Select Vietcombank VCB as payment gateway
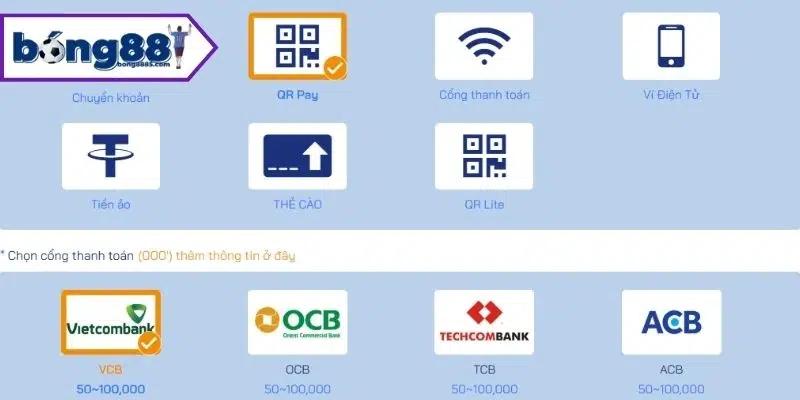Image resolution: width=800 pixels, height=400 pixels. tap(110, 322)
